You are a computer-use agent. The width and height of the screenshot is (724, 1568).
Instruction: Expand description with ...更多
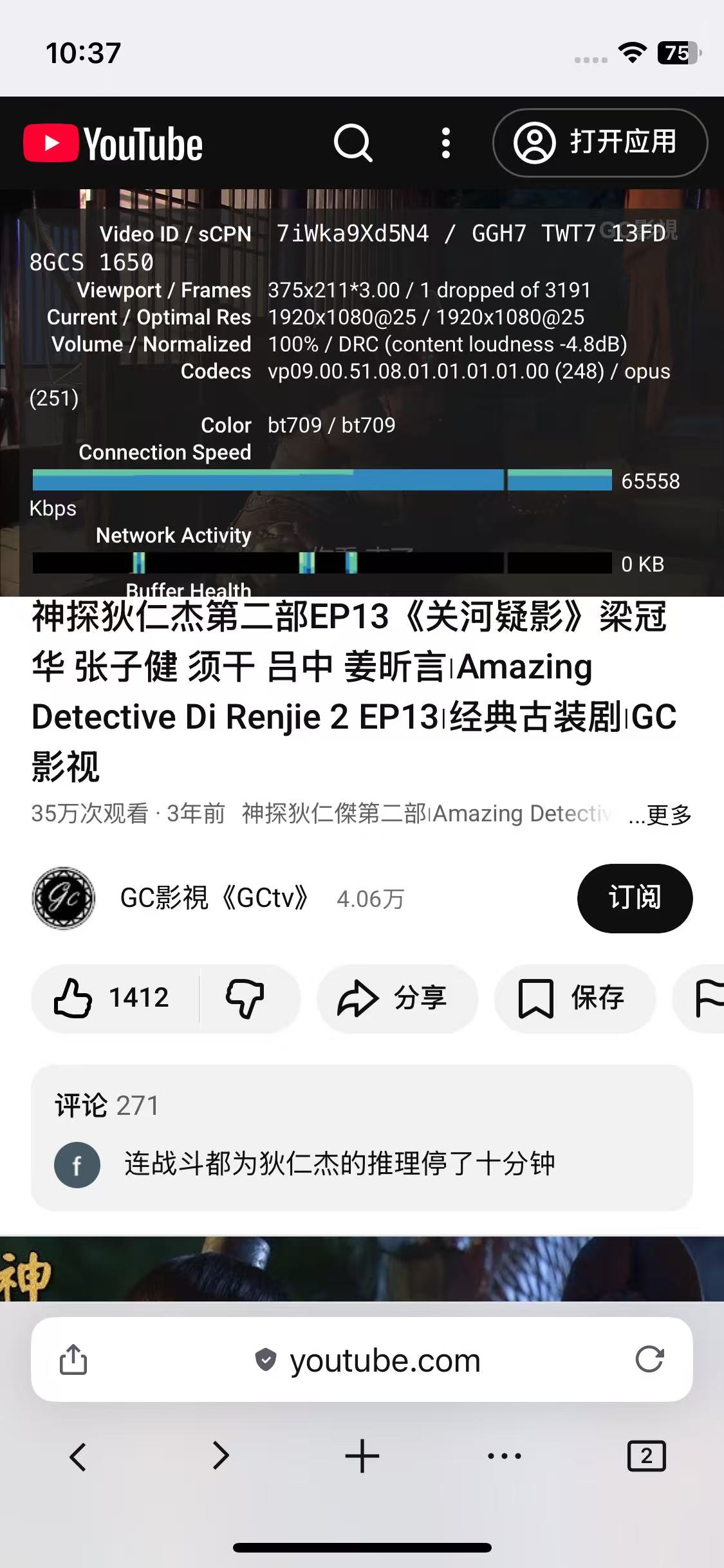[x=660, y=815]
